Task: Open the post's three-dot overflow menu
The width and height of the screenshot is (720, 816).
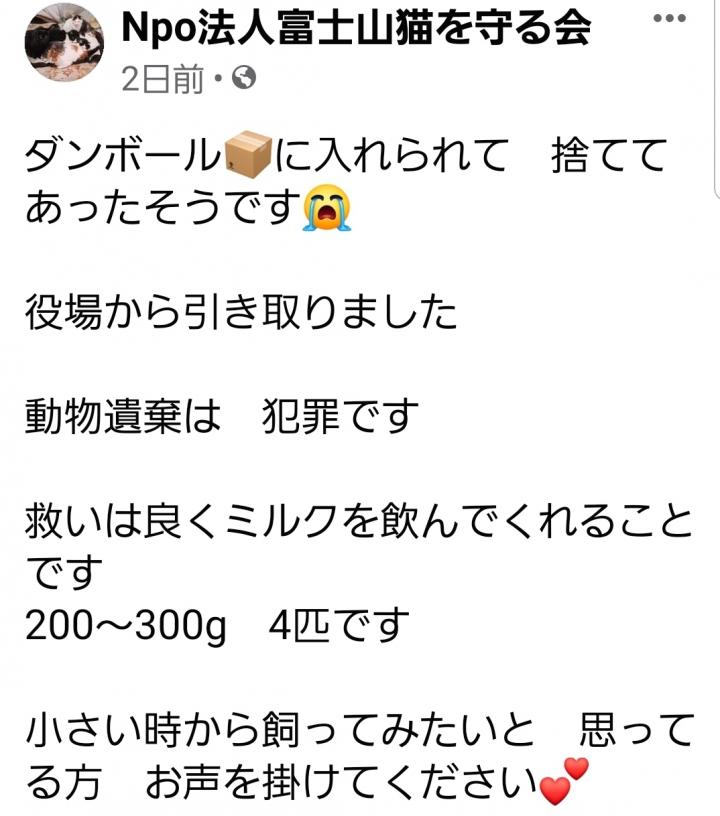Action: 668,19
